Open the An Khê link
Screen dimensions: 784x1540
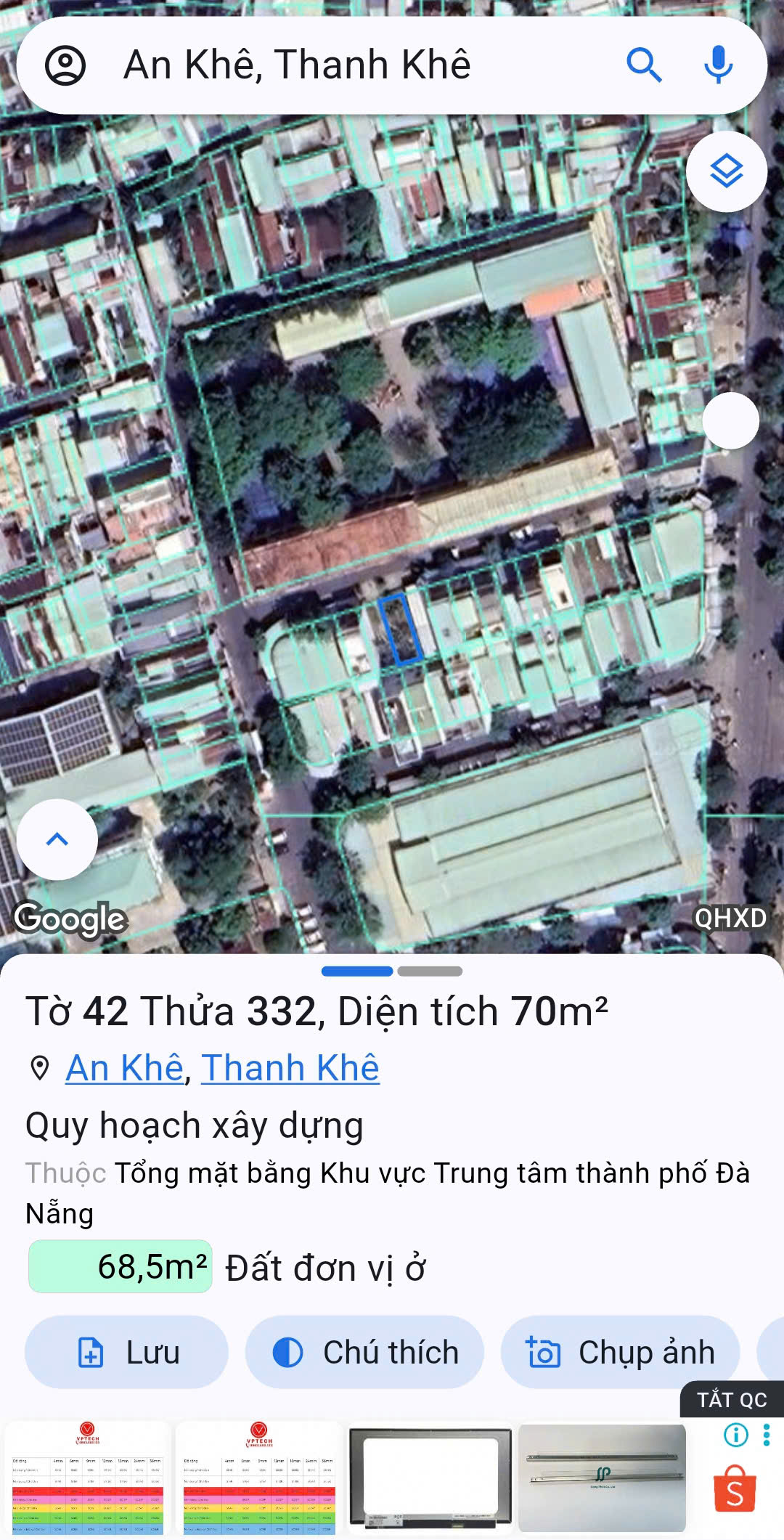tap(124, 1068)
